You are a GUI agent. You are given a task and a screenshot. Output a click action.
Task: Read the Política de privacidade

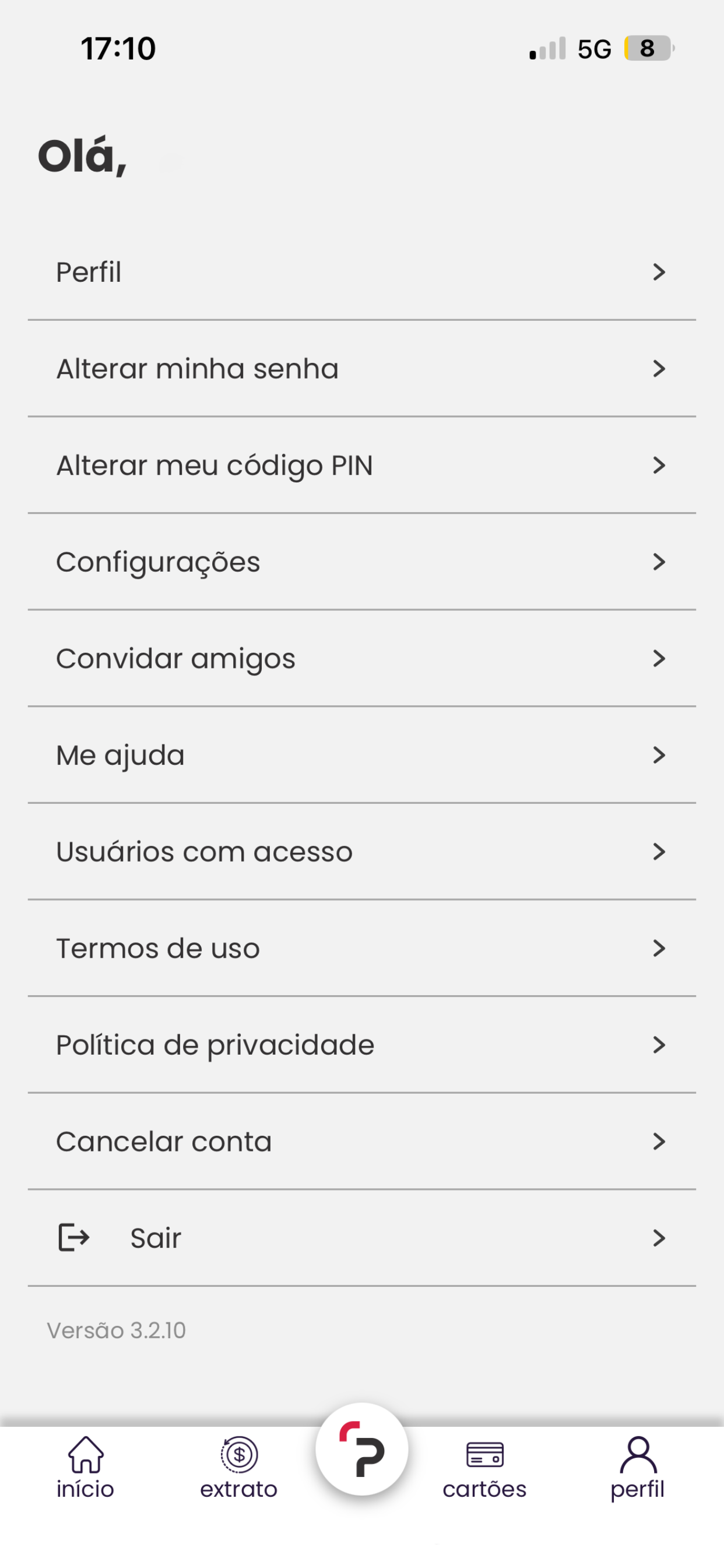pyautogui.click(x=362, y=1045)
